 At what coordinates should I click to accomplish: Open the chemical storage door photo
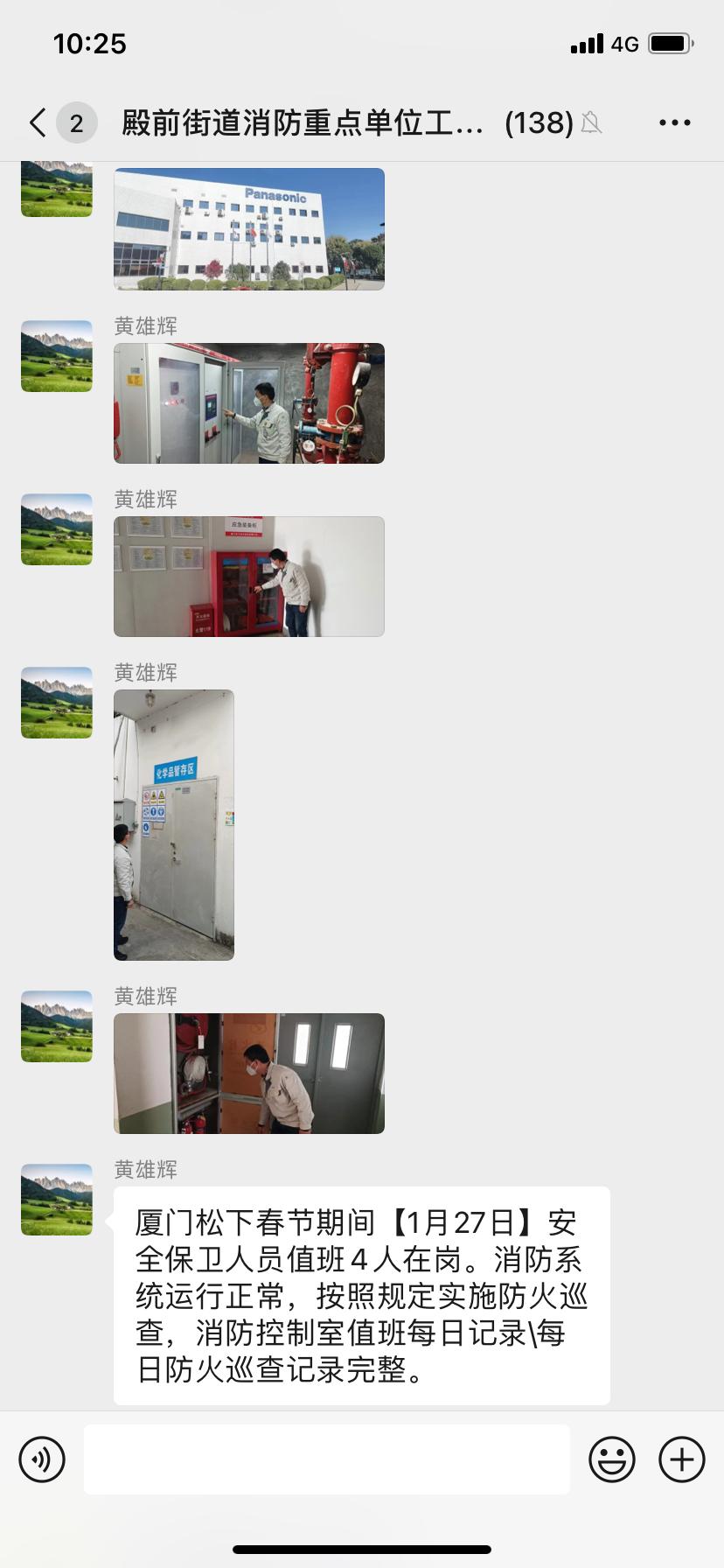pos(174,824)
